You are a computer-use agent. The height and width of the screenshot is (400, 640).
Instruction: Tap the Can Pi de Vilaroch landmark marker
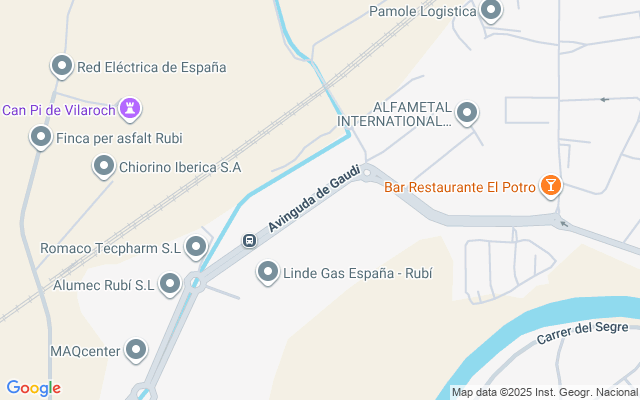pyautogui.click(x=130, y=107)
